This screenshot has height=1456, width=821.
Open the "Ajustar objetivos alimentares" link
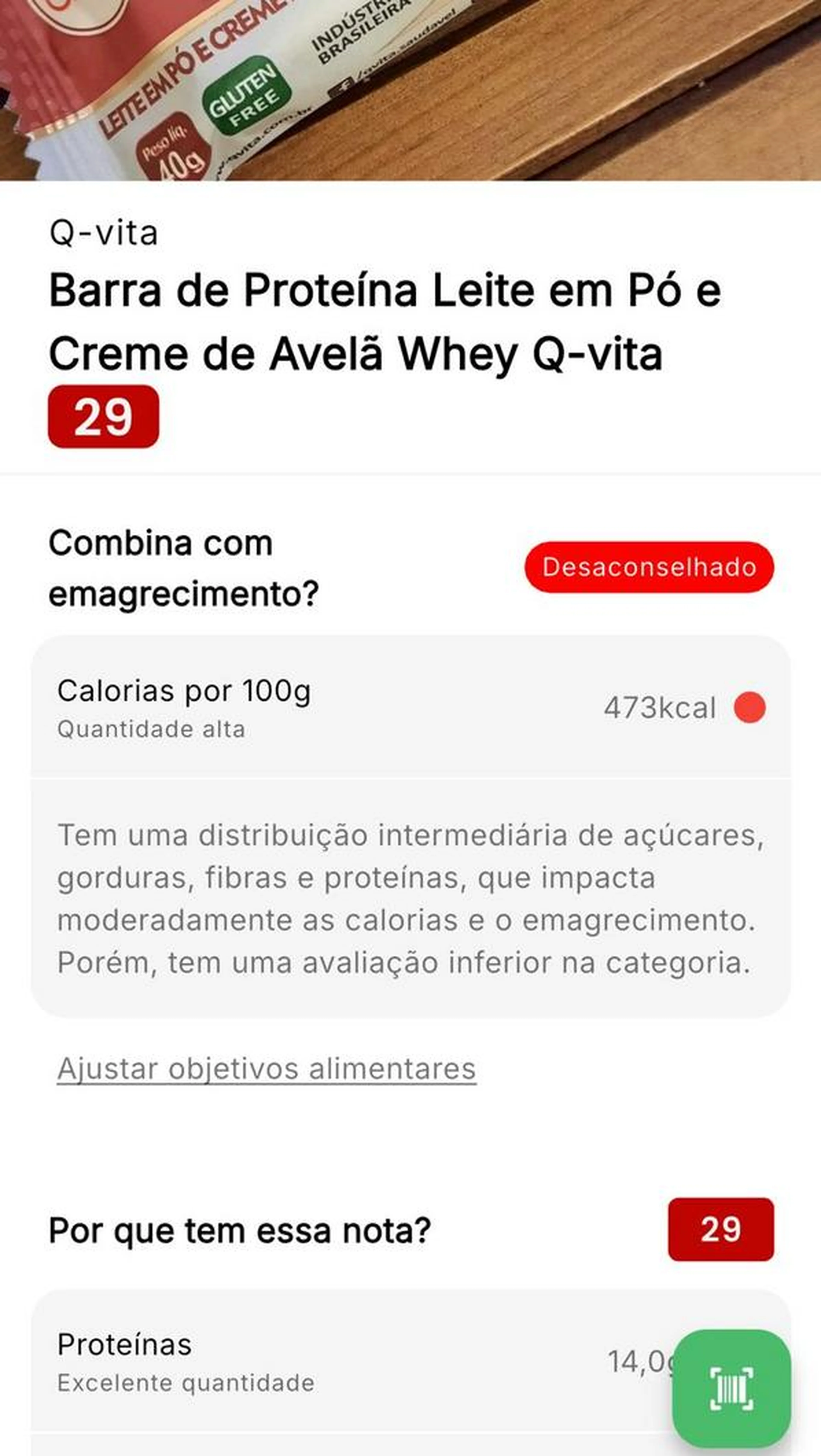tap(266, 1069)
